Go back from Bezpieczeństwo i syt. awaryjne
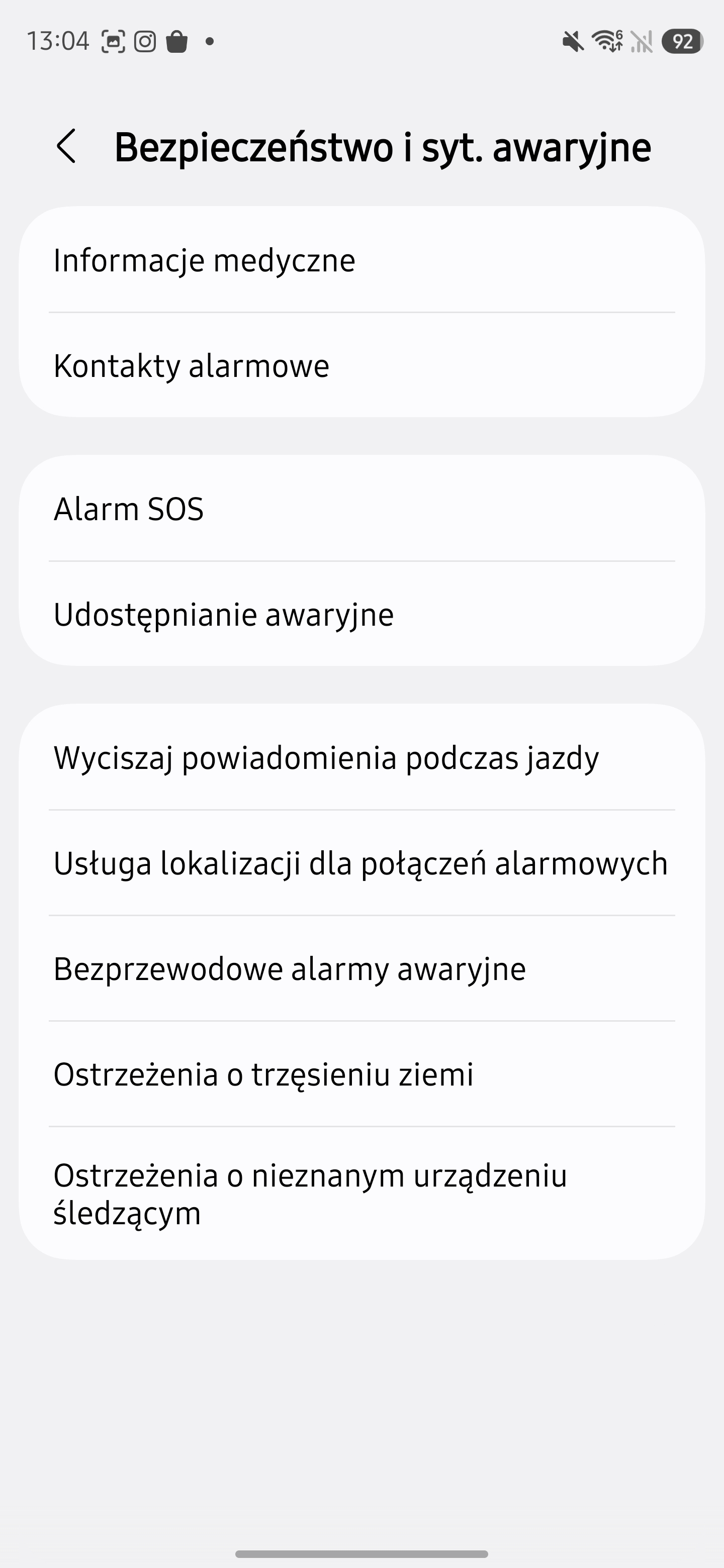 coord(66,147)
